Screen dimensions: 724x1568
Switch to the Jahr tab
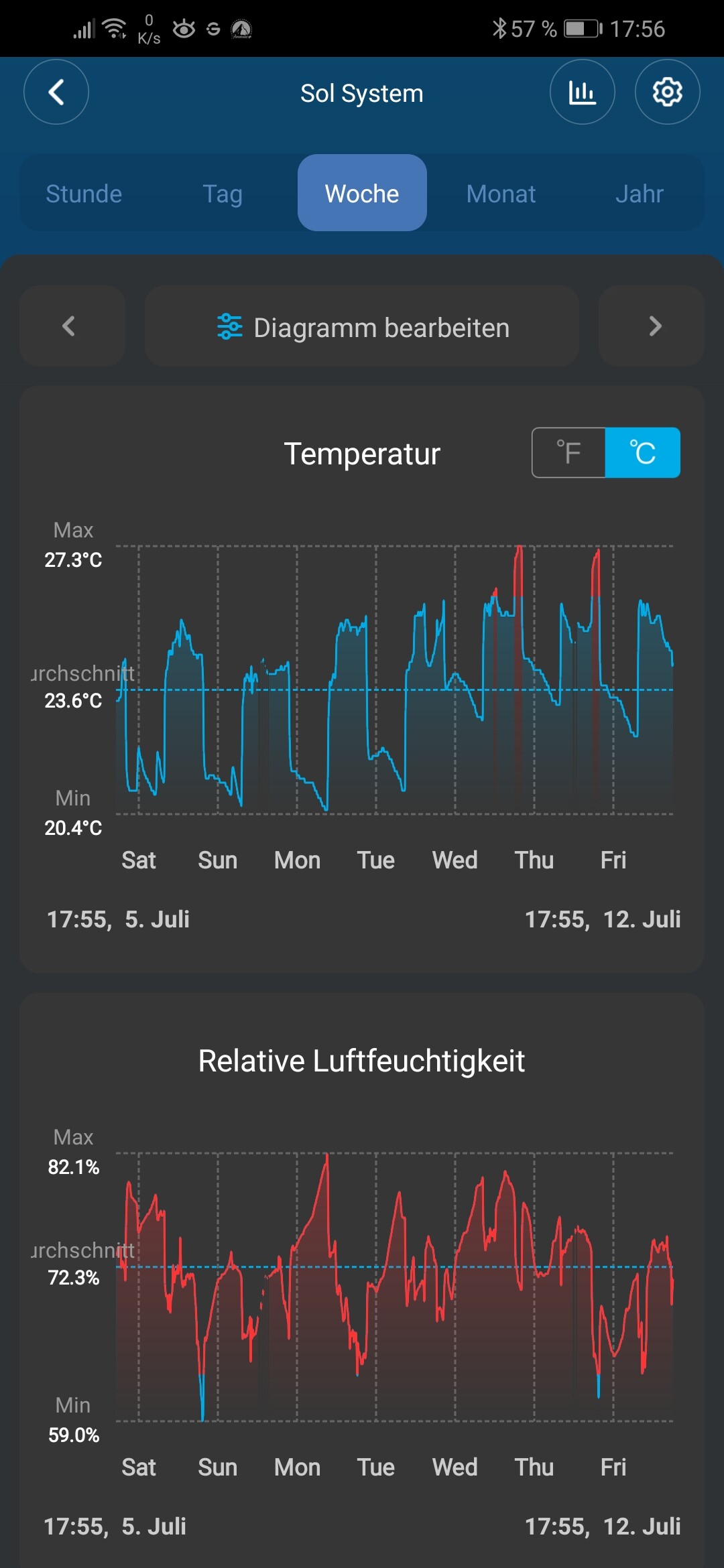pyautogui.click(x=639, y=194)
